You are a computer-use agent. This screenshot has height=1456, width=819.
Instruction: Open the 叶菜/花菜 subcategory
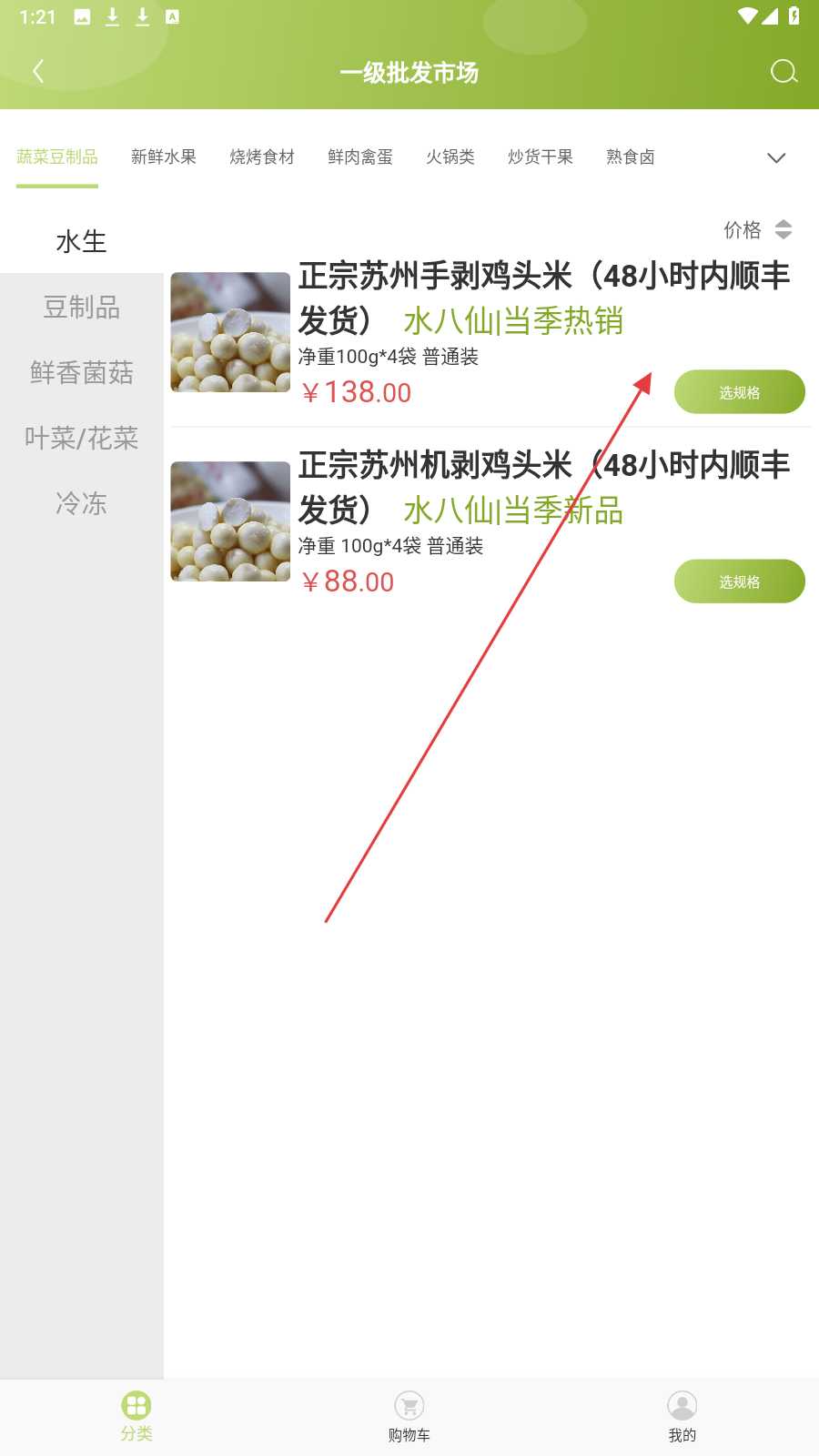tap(82, 439)
